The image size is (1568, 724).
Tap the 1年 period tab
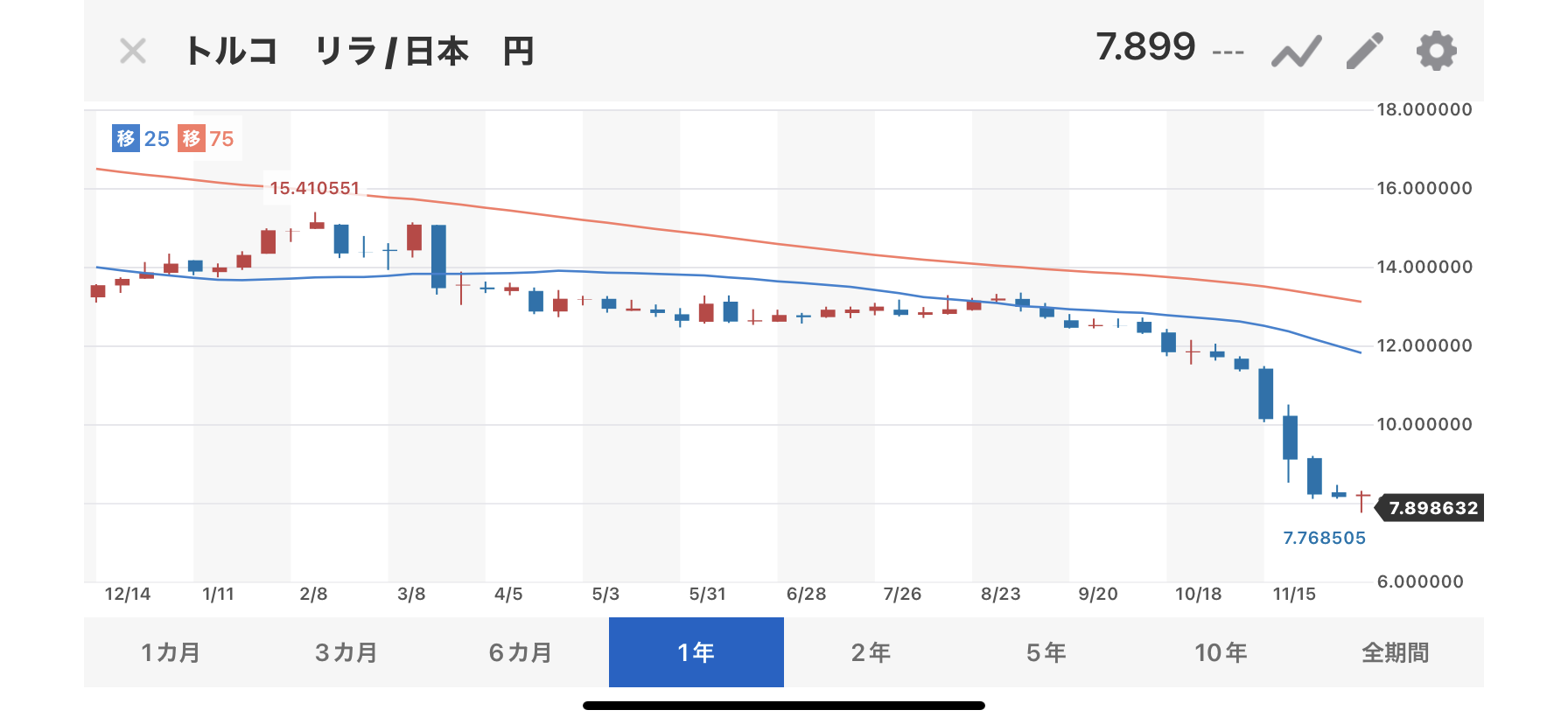[696, 652]
